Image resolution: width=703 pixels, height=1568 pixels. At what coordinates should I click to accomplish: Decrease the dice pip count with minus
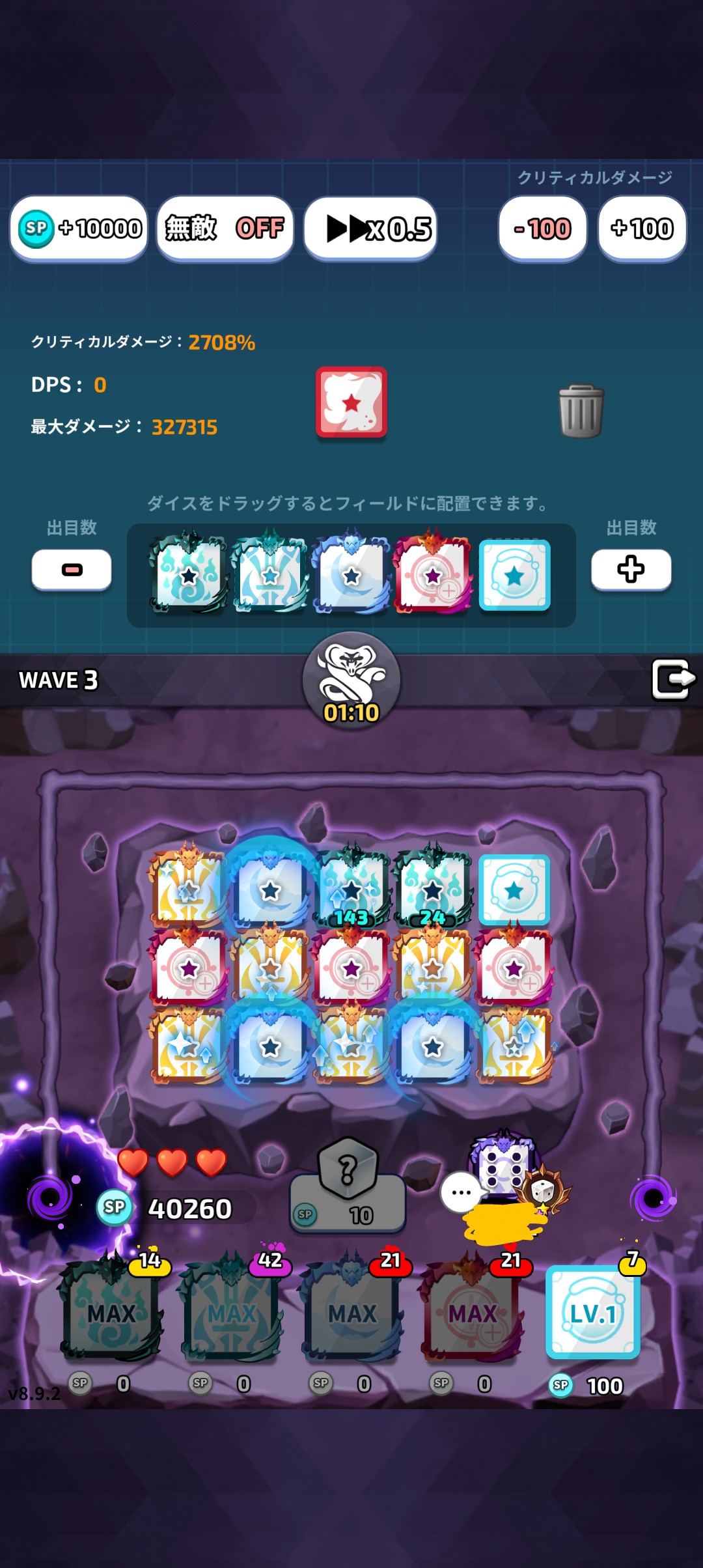(x=72, y=570)
